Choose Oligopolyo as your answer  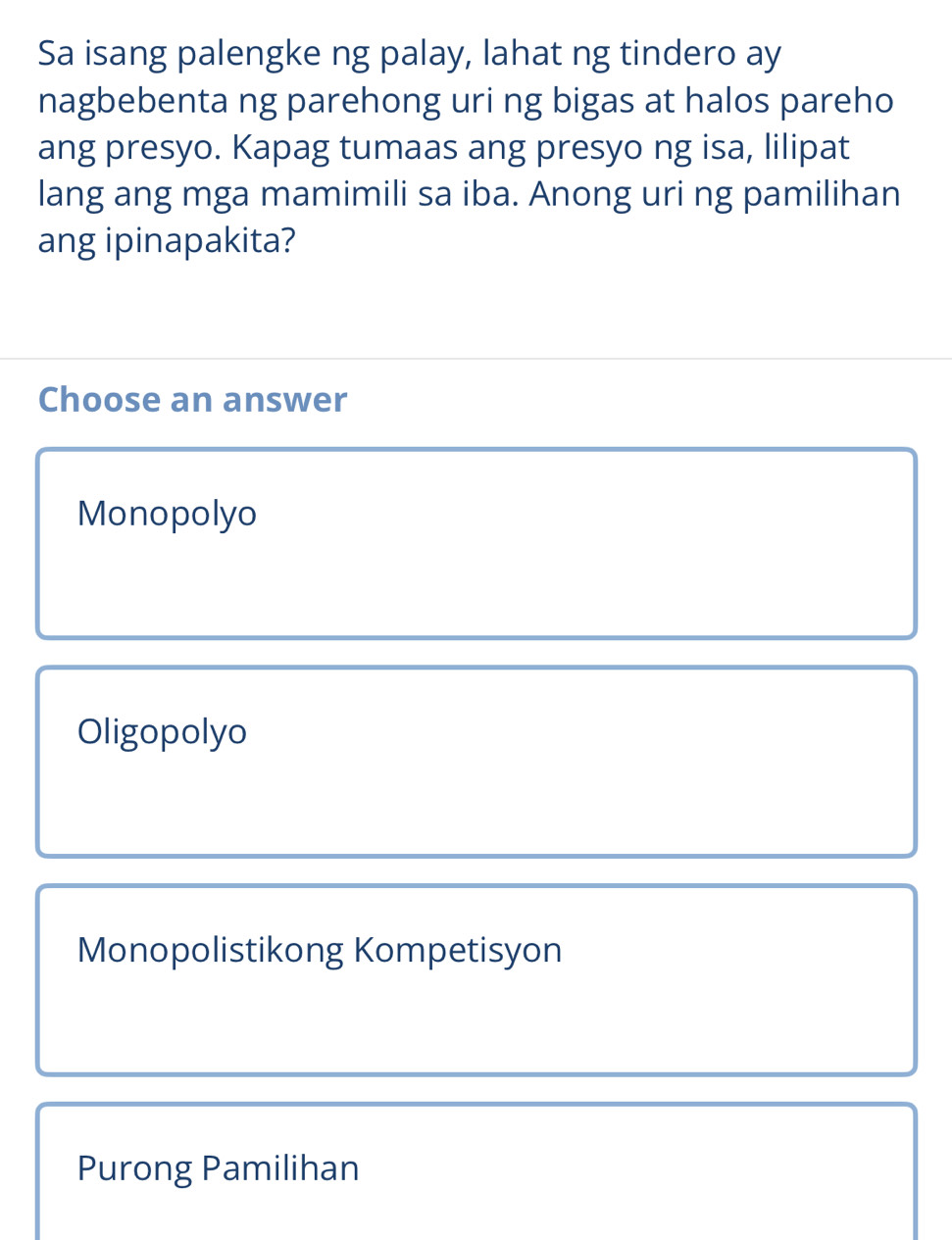pos(476,761)
